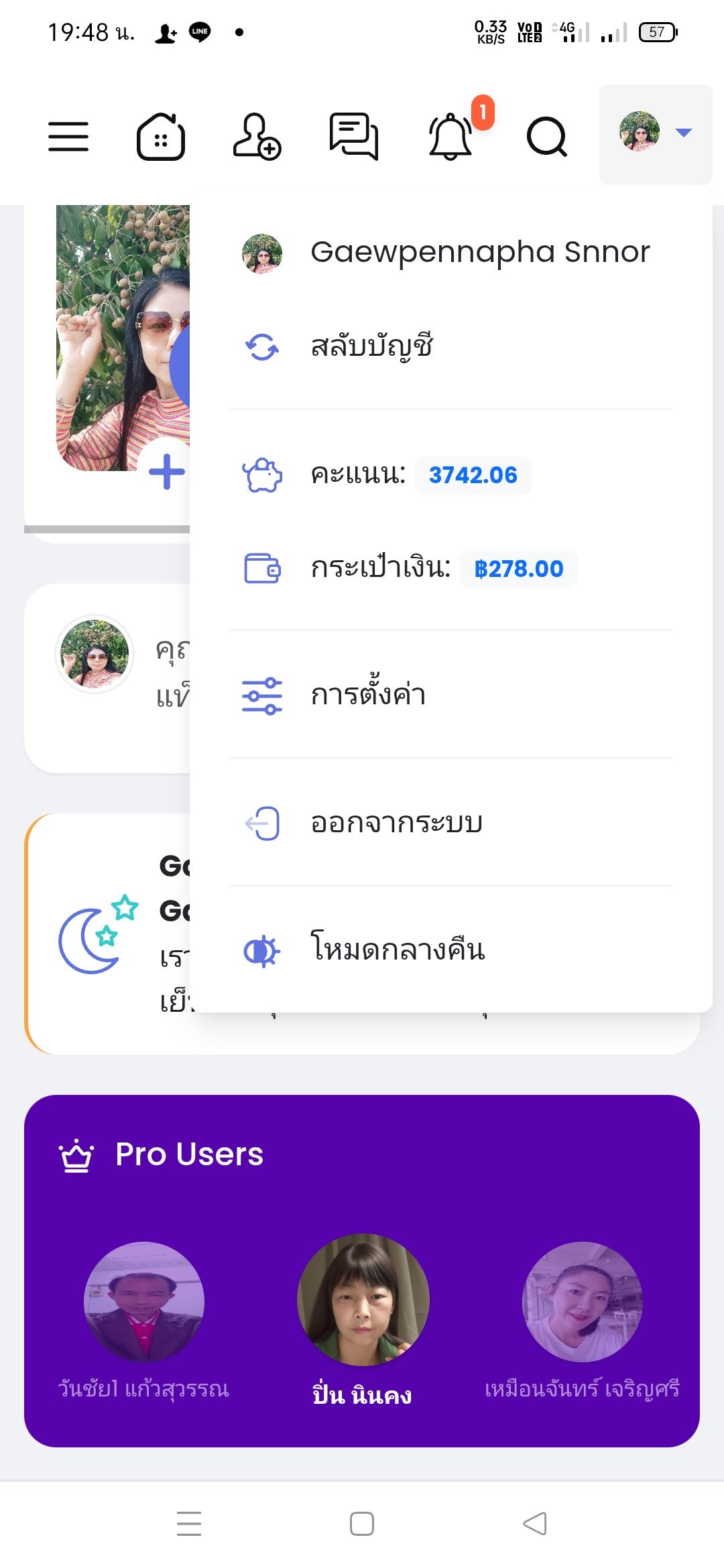Viewport: 724px width, 1568px height.
Task: Collapse the profile avatar dropdown
Action: click(x=656, y=133)
